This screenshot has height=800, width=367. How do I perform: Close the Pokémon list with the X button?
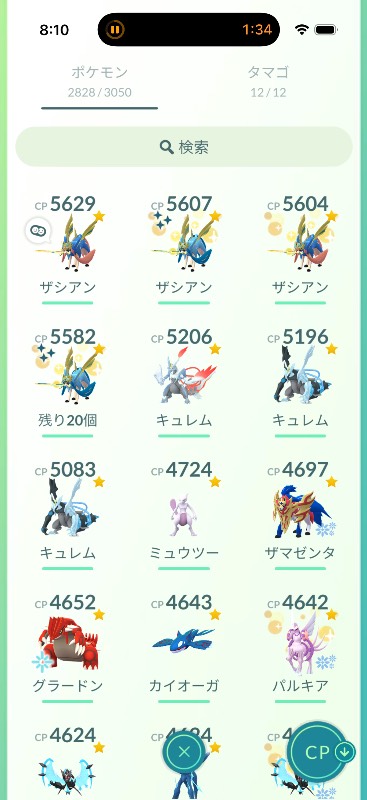[184, 752]
